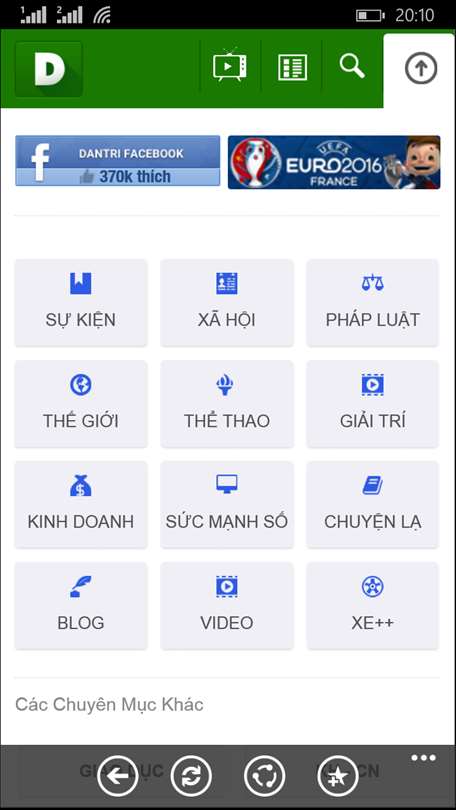
Task: Open the Euro 2016 France banner
Action: (334, 162)
